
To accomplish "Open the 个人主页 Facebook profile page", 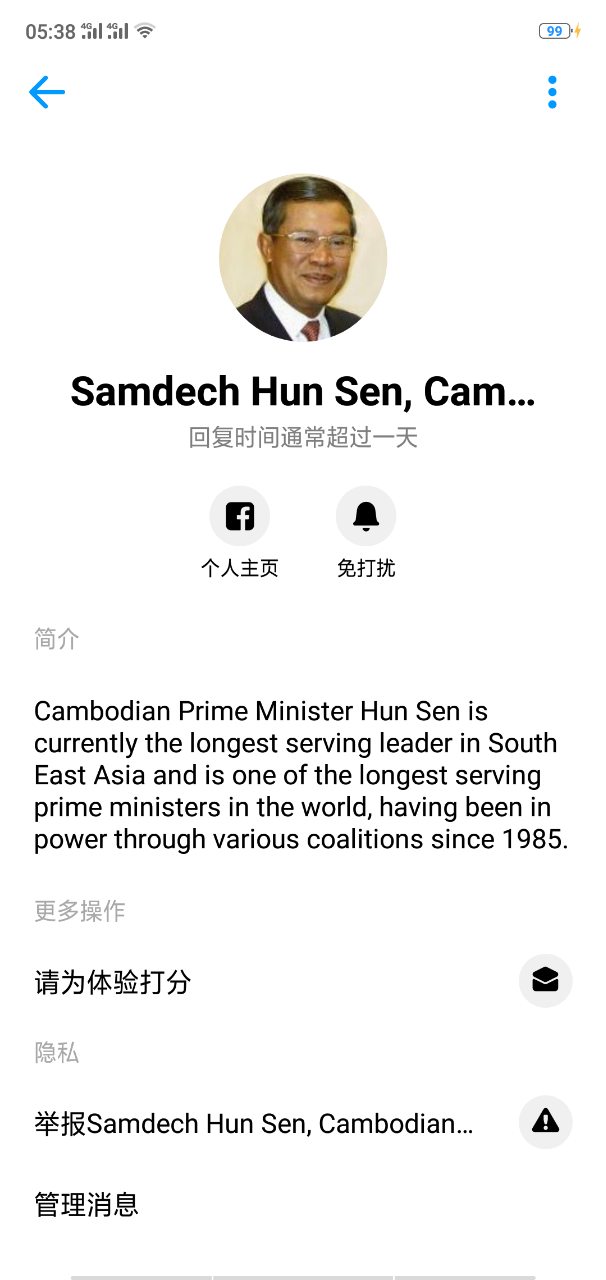I will click(x=240, y=516).
